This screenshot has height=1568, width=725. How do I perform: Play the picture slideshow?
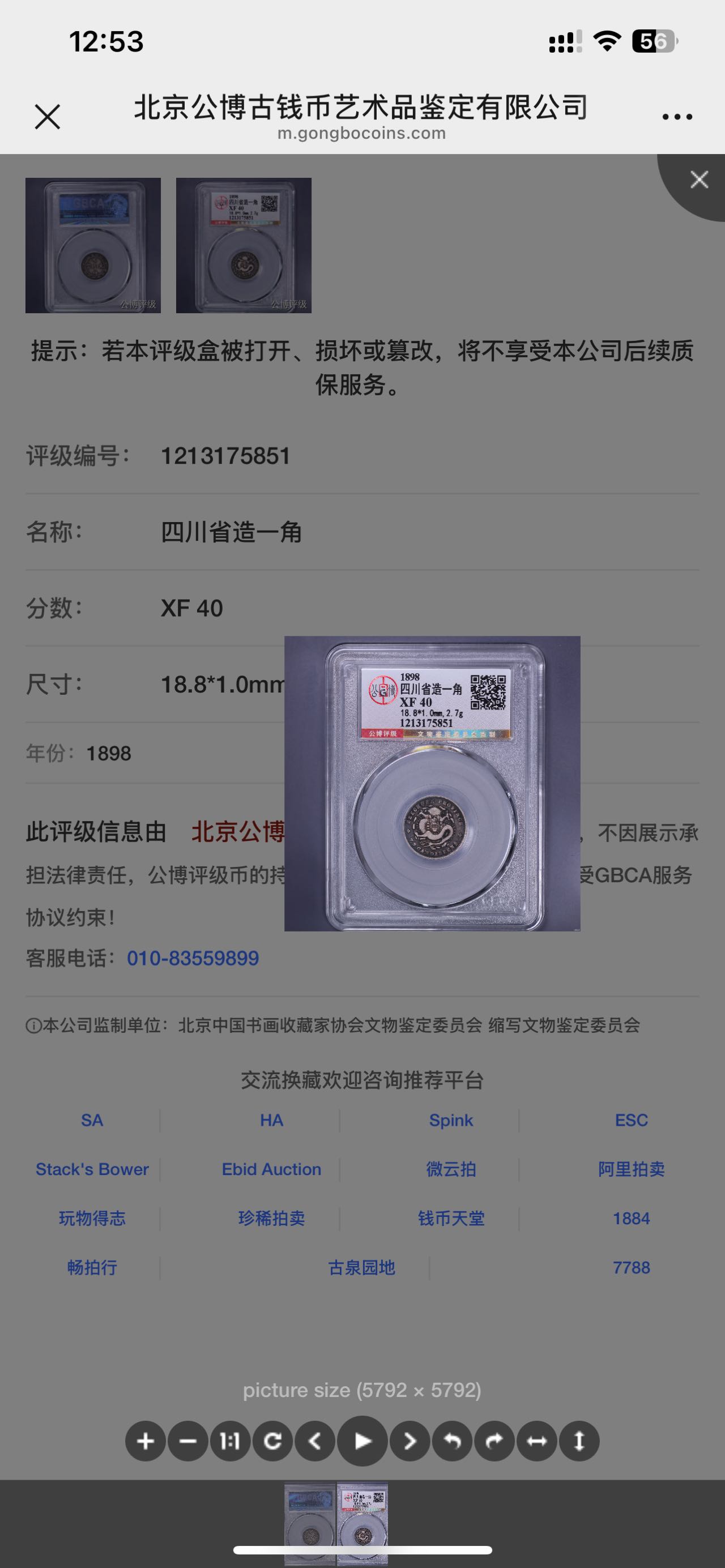click(x=362, y=1441)
